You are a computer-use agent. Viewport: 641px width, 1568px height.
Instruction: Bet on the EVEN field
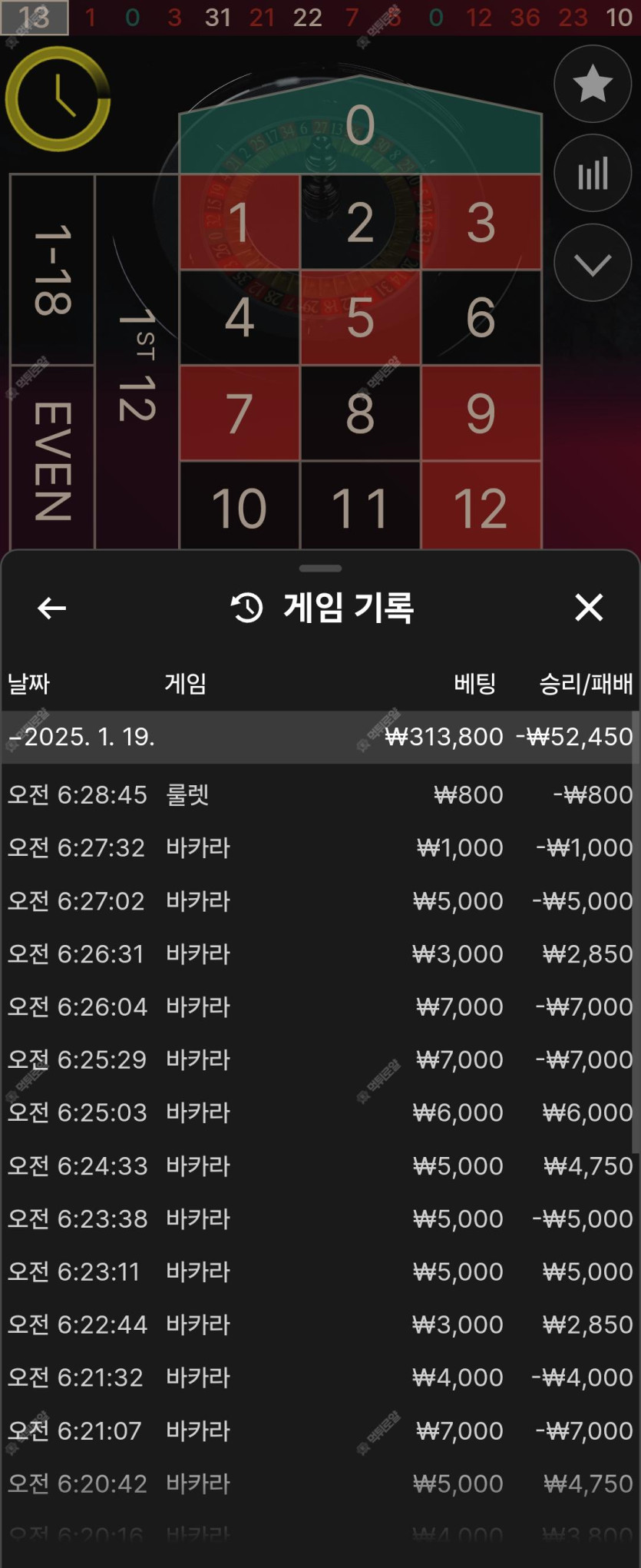(x=52, y=459)
